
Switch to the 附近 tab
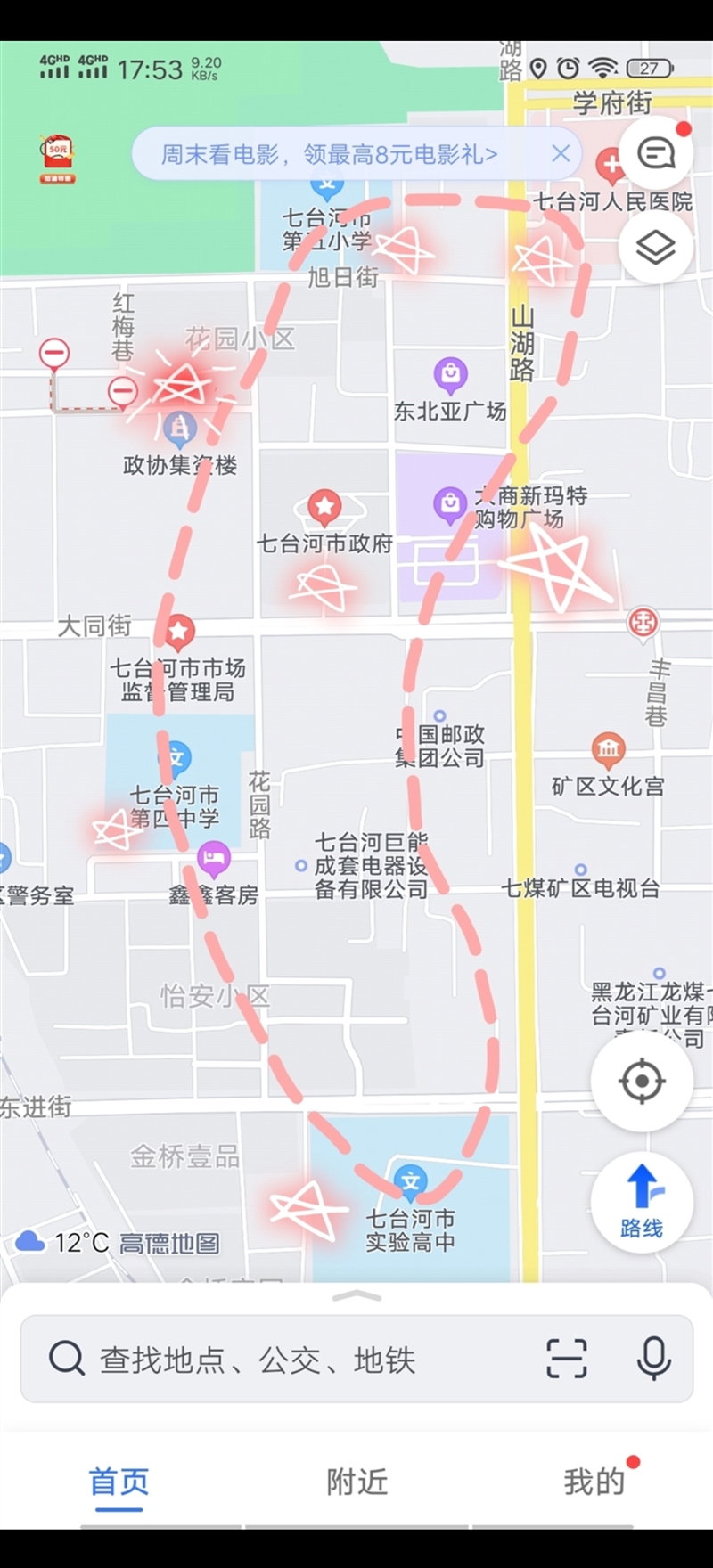point(357,1482)
